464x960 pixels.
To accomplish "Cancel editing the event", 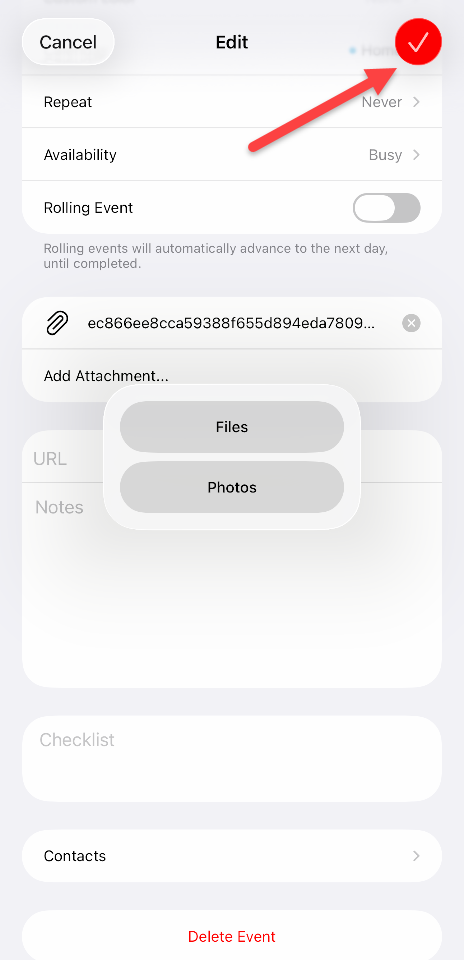I will [x=68, y=42].
